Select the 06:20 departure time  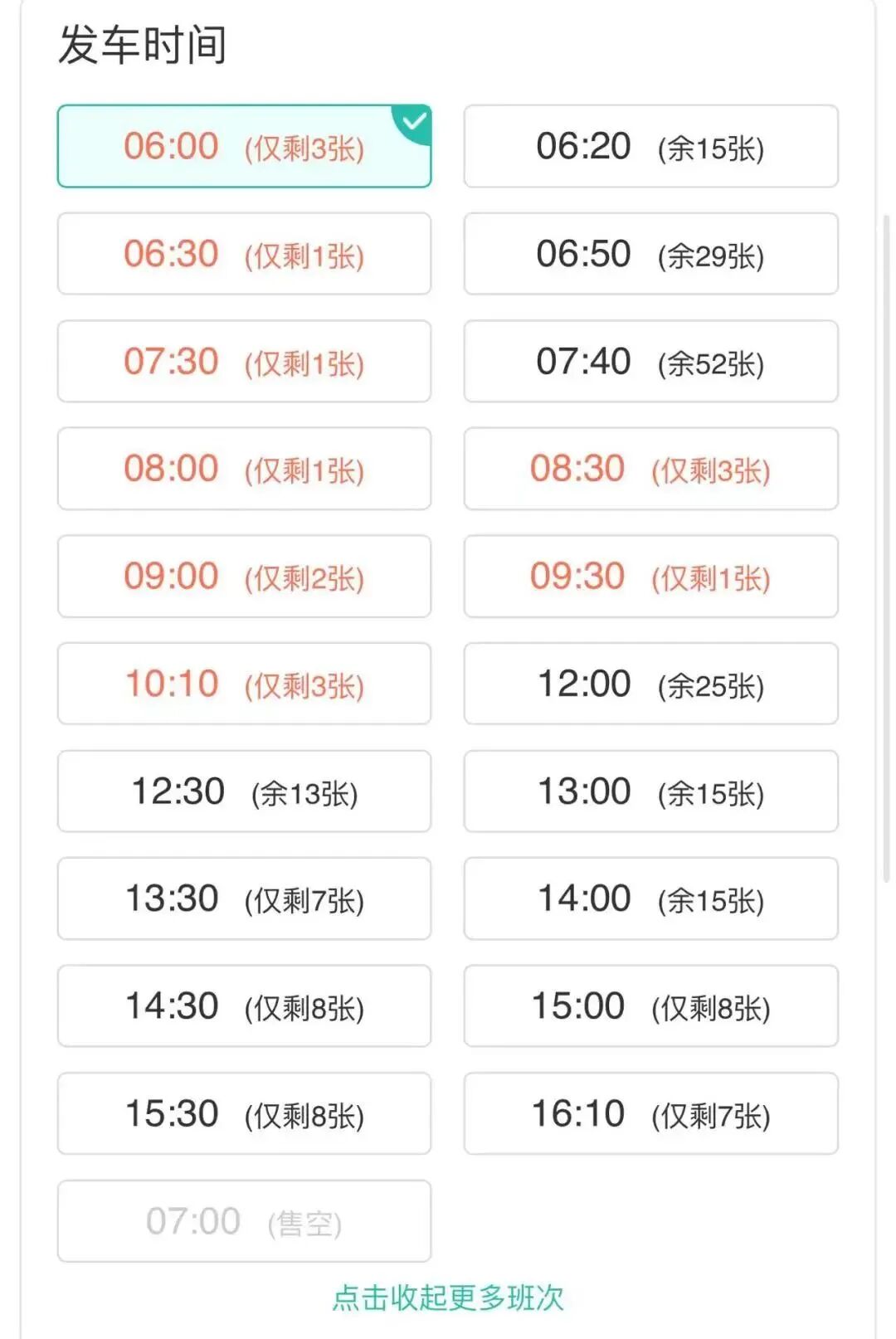coord(650,146)
